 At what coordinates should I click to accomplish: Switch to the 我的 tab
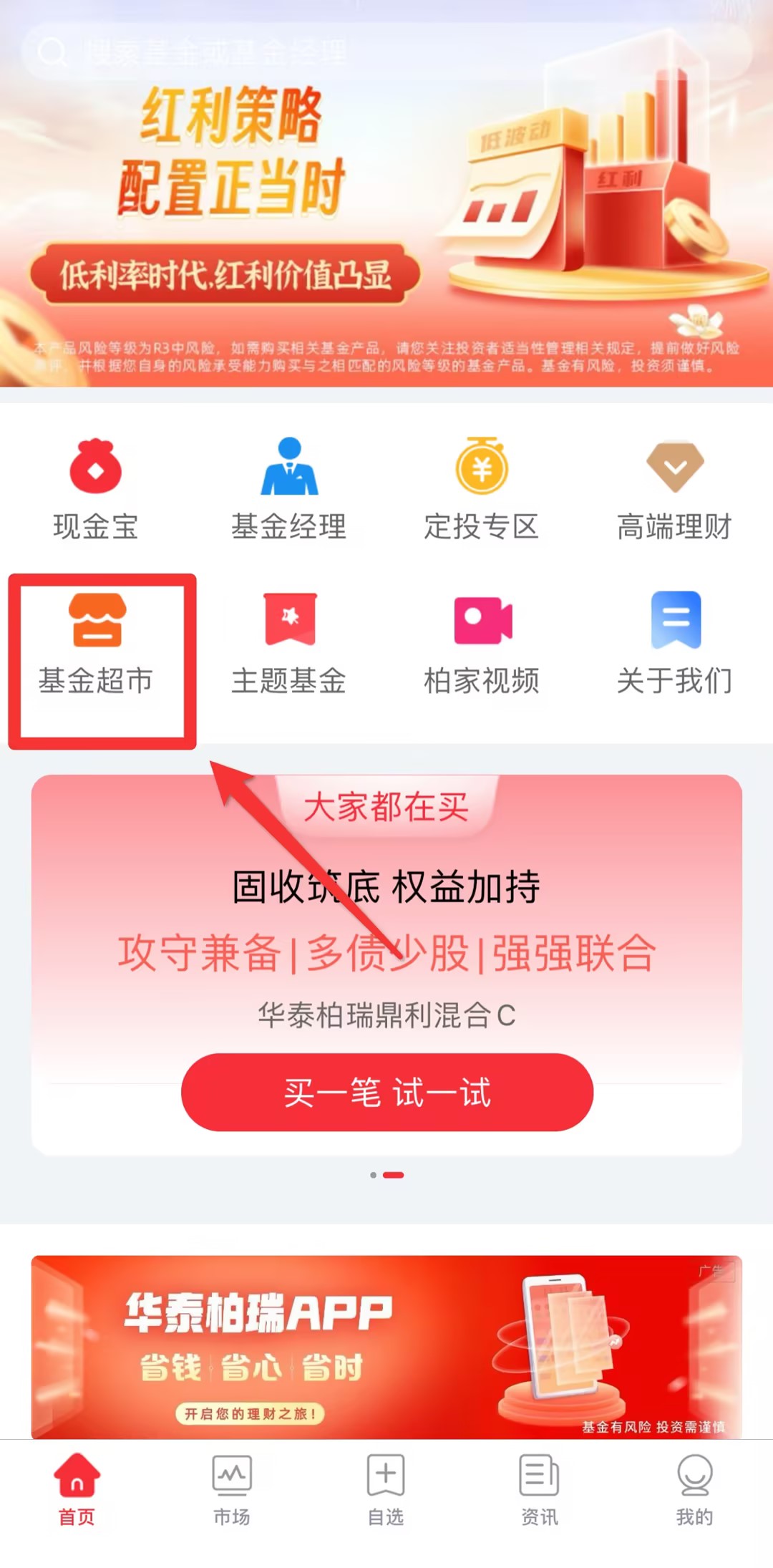694,1489
